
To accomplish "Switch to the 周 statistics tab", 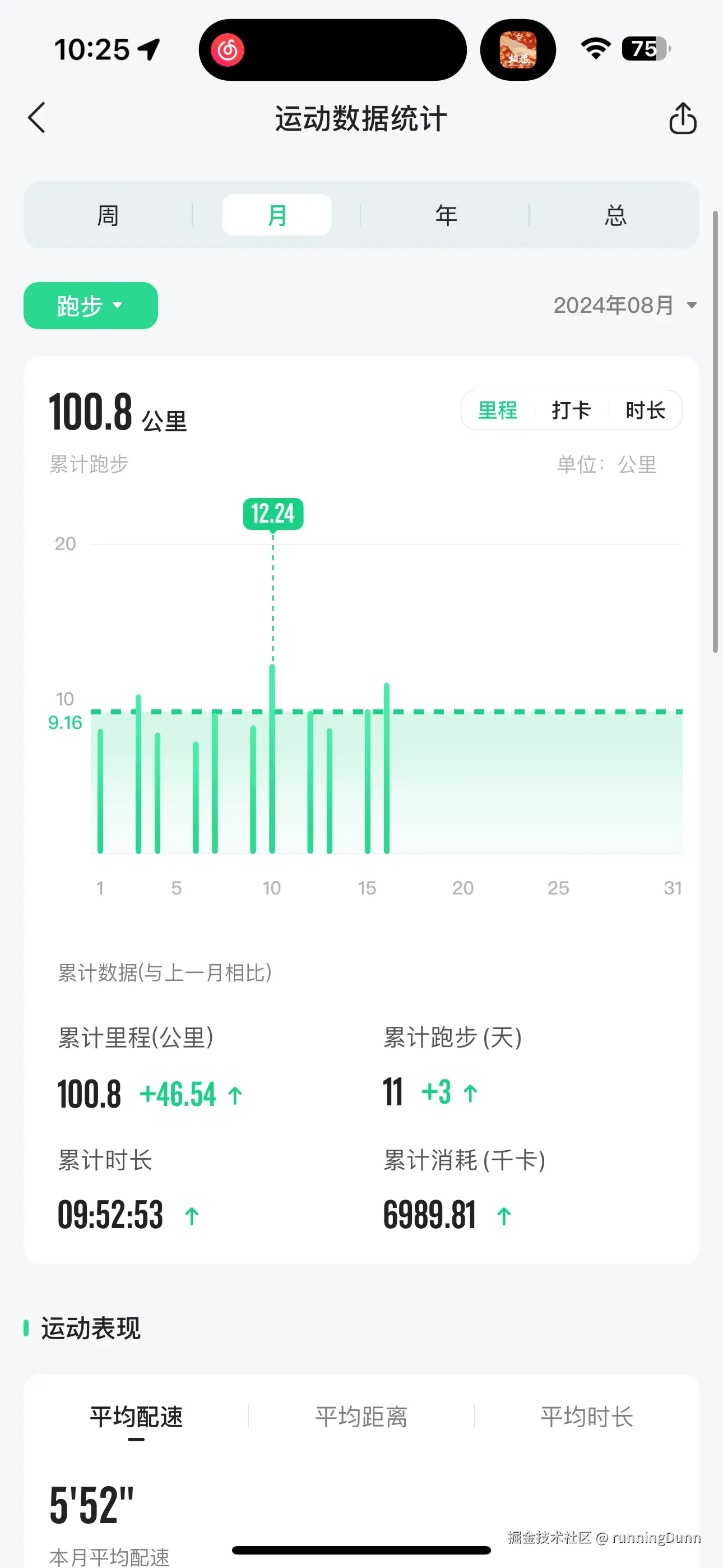I will (108, 214).
